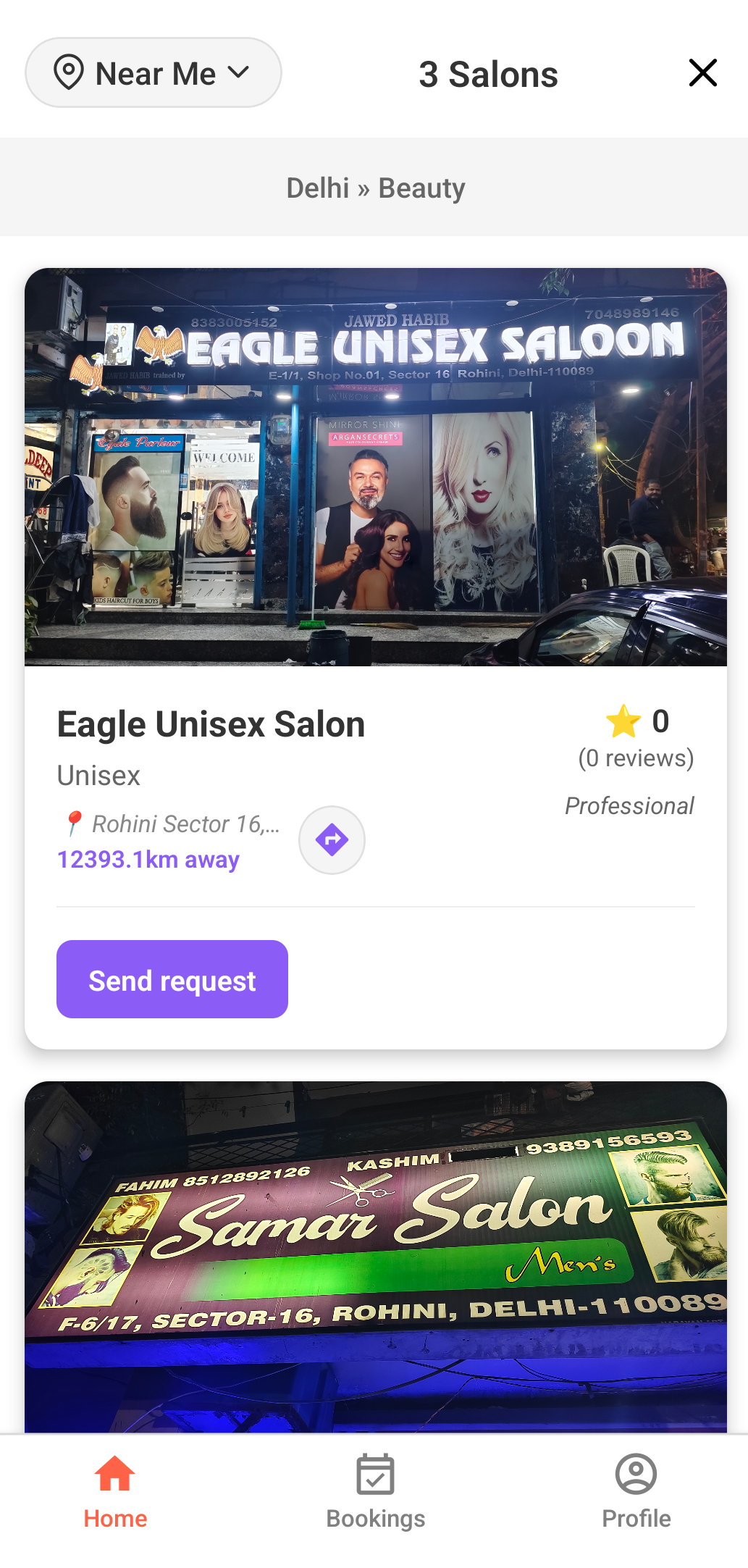Close the salons list
748x1568 pixels.
[x=702, y=73]
